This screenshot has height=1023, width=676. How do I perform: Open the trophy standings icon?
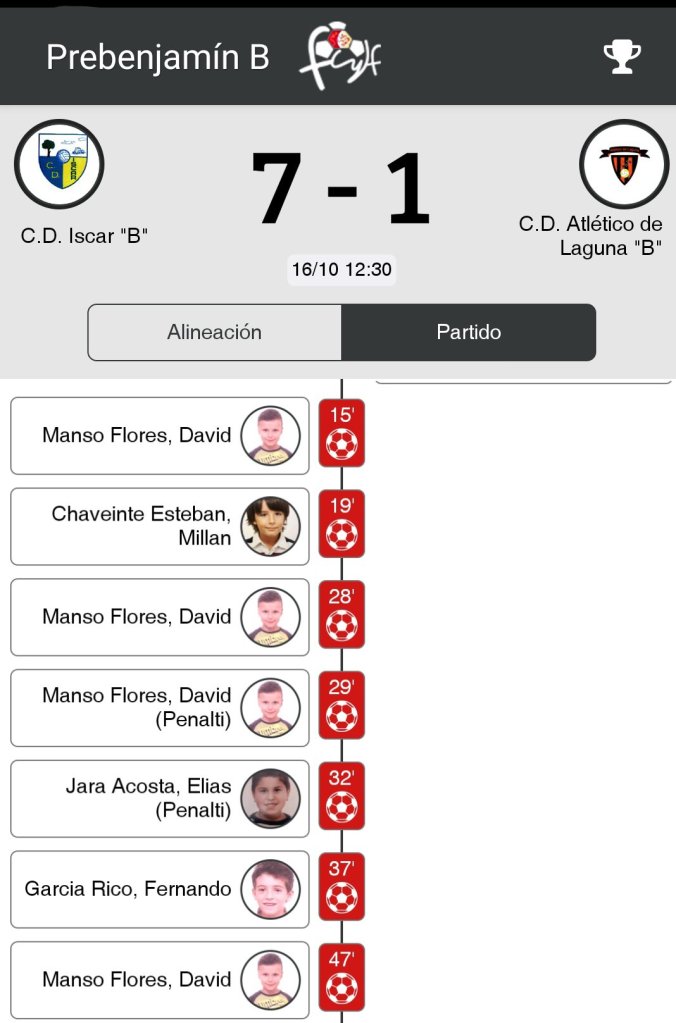[622, 57]
